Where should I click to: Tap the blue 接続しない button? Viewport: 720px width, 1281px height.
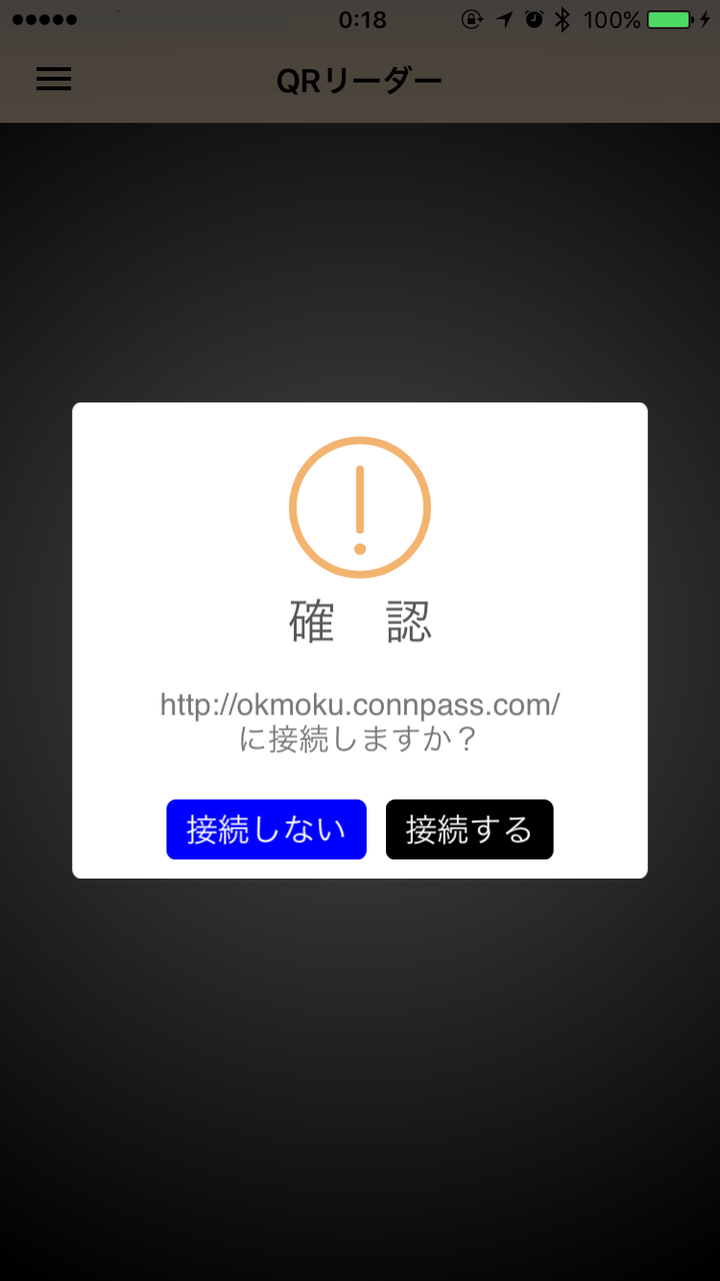pyautogui.click(x=266, y=829)
